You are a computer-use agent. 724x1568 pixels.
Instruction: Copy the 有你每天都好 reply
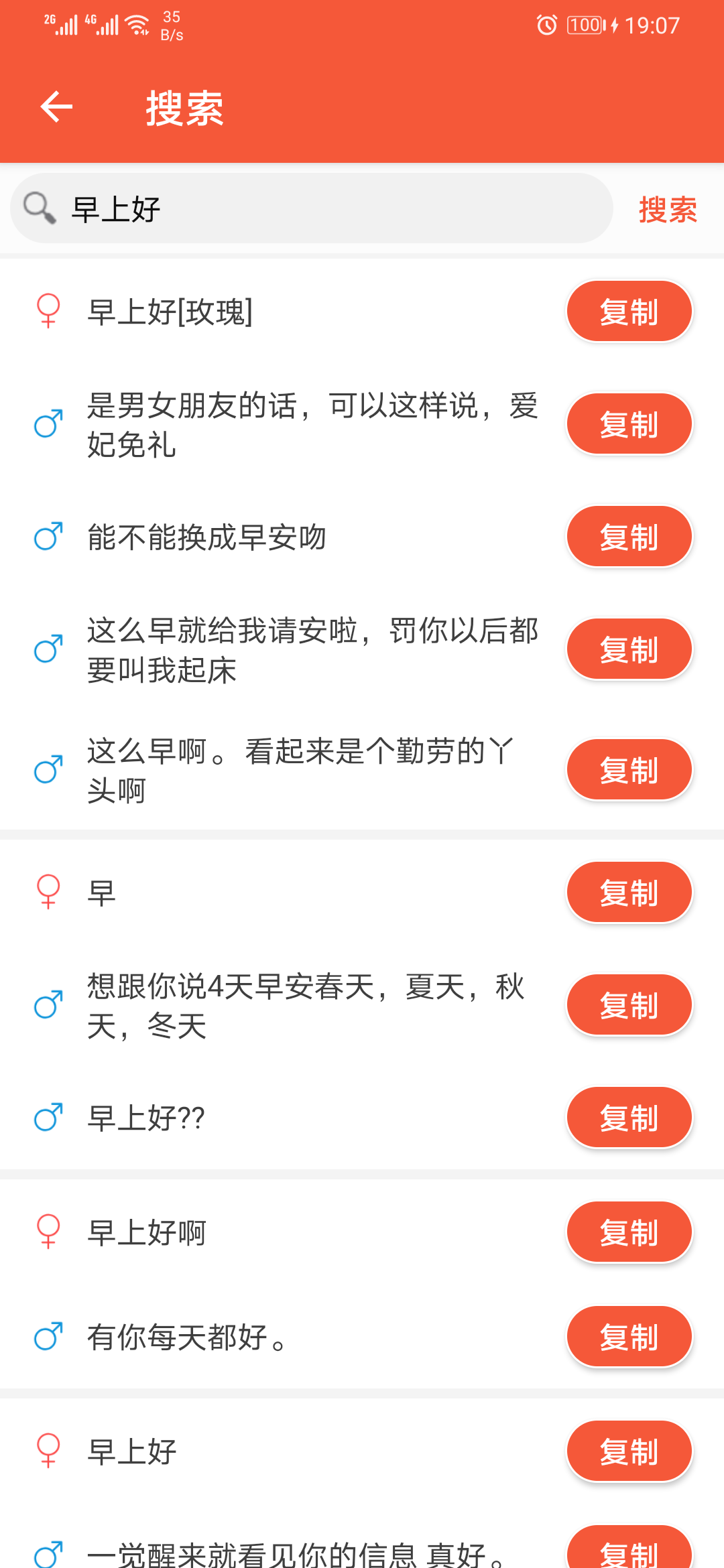pyautogui.click(x=629, y=1337)
